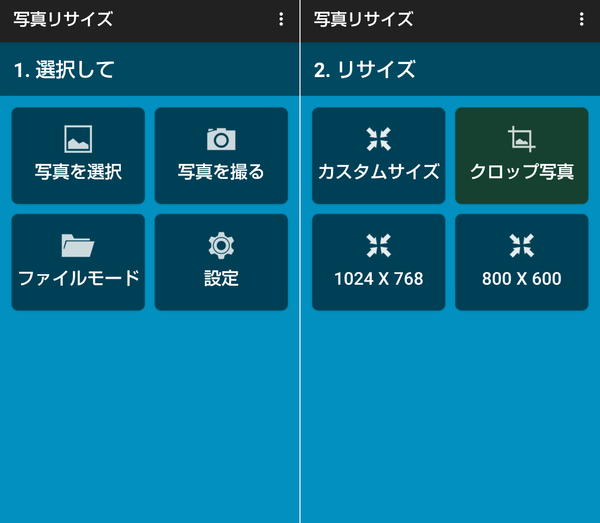Tap 写真を選択 to pick a photo

click(78, 156)
